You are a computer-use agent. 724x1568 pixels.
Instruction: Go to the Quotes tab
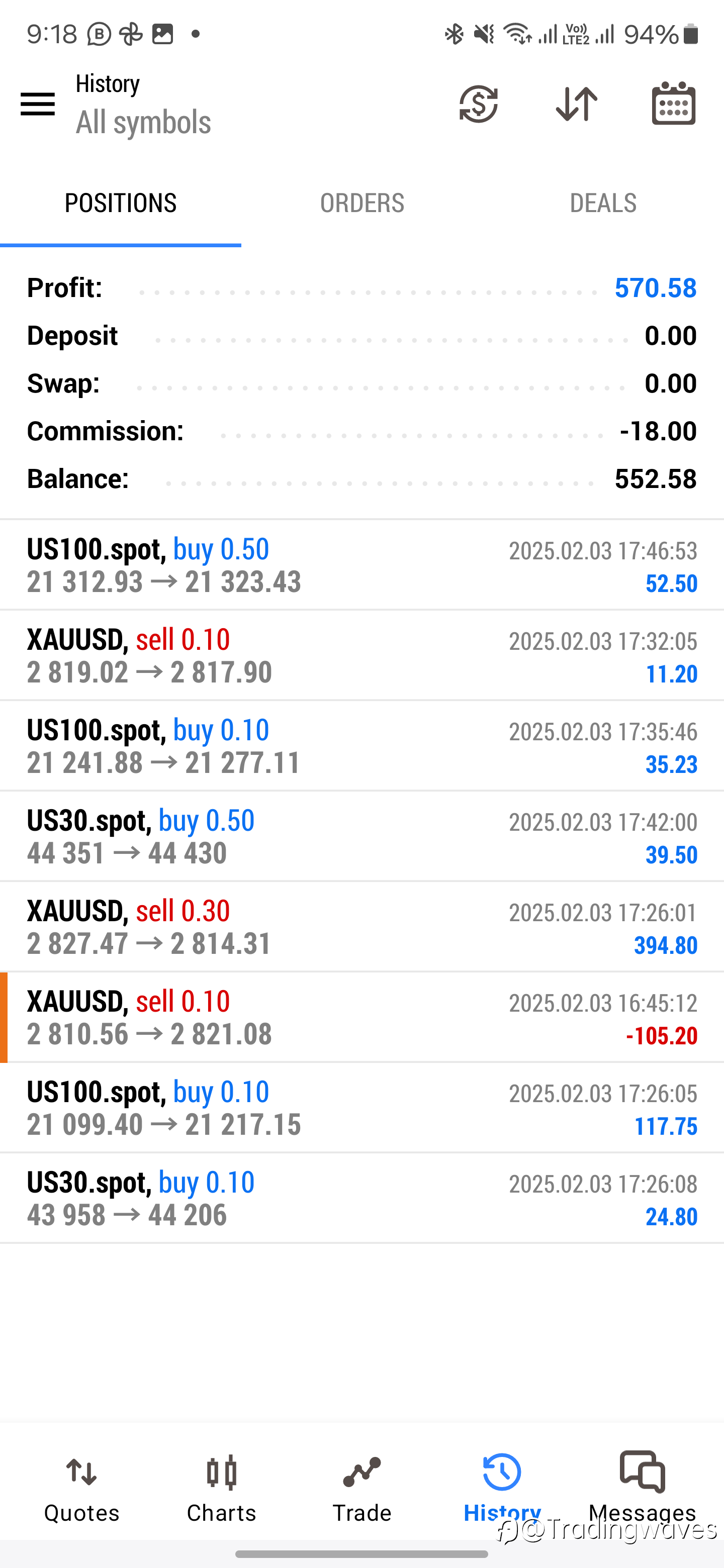[x=81, y=1488]
